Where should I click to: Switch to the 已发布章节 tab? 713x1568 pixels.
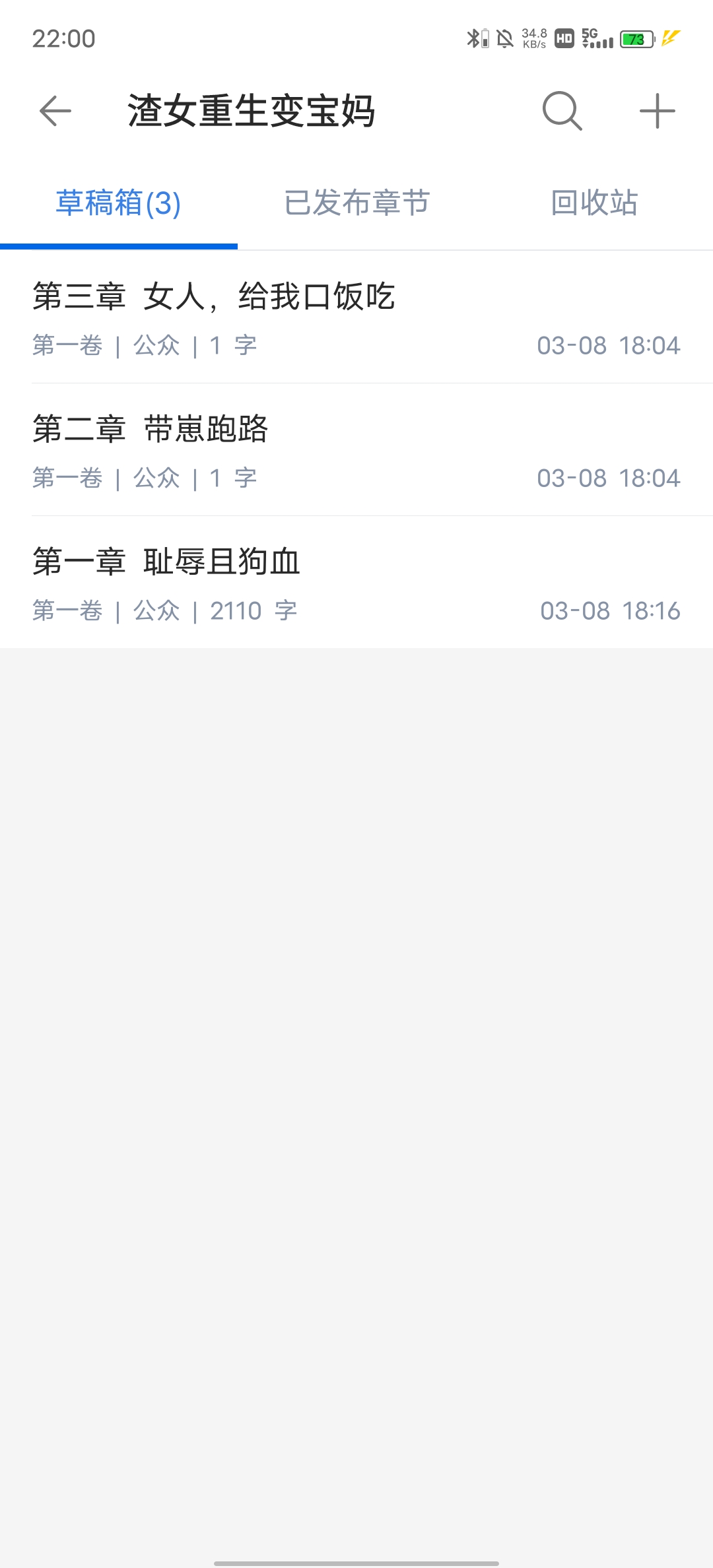coord(356,203)
